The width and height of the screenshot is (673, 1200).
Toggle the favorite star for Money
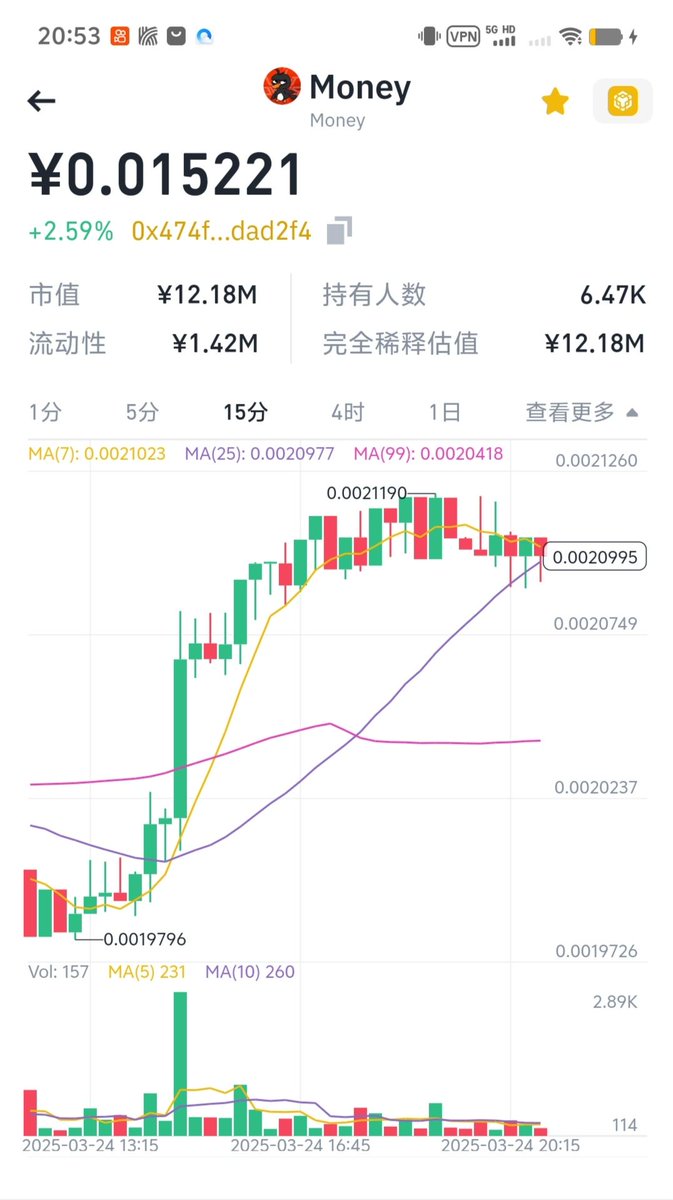click(x=555, y=101)
